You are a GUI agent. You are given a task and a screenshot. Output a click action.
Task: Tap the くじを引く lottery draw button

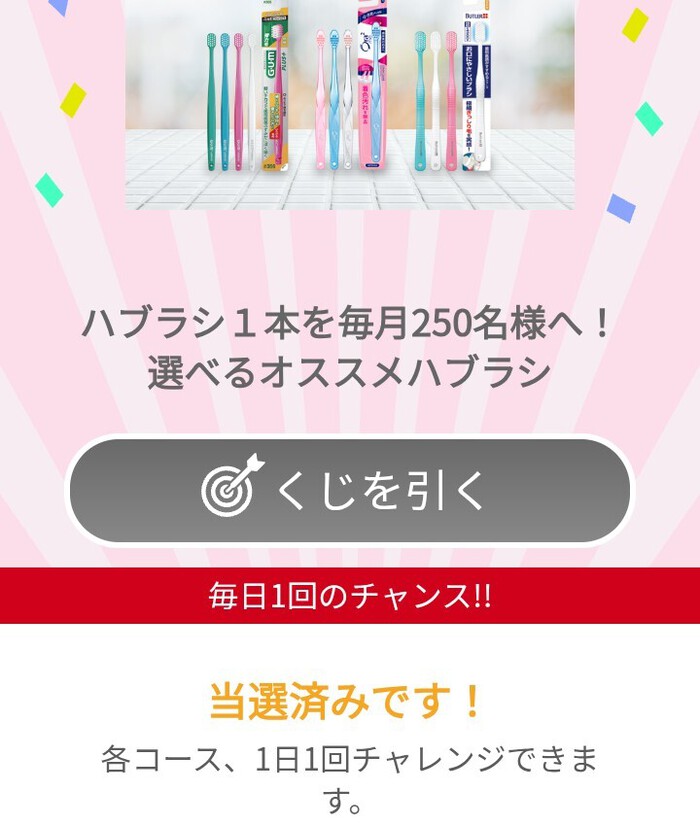coord(349,490)
